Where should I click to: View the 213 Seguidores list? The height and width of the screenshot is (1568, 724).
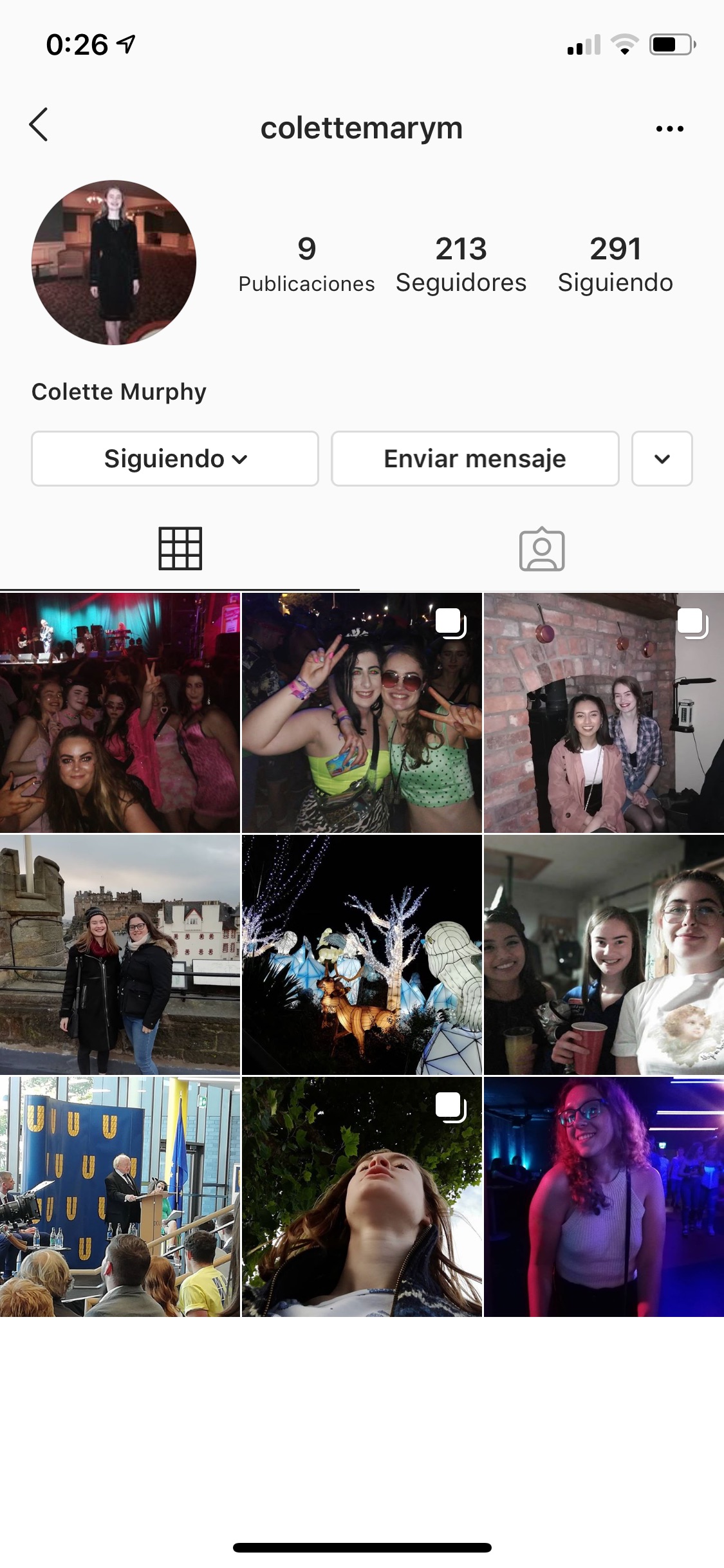[461, 264]
